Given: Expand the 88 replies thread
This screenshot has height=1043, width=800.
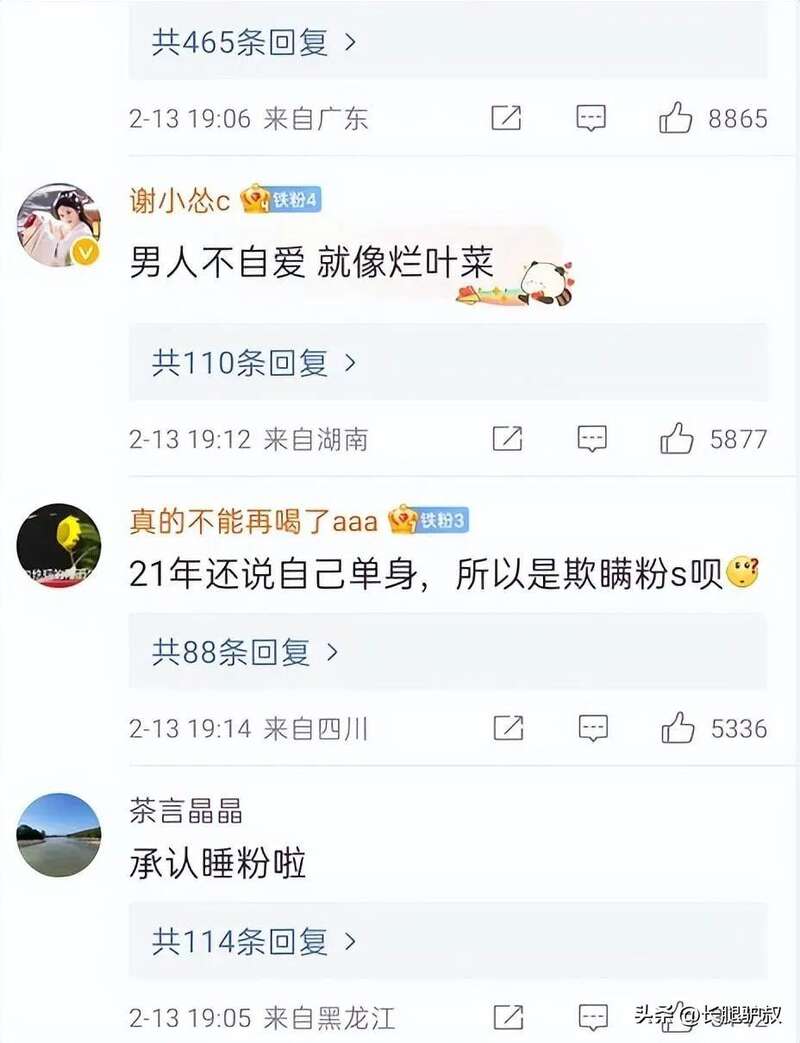Looking at the screenshot, I should (x=245, y=653).
